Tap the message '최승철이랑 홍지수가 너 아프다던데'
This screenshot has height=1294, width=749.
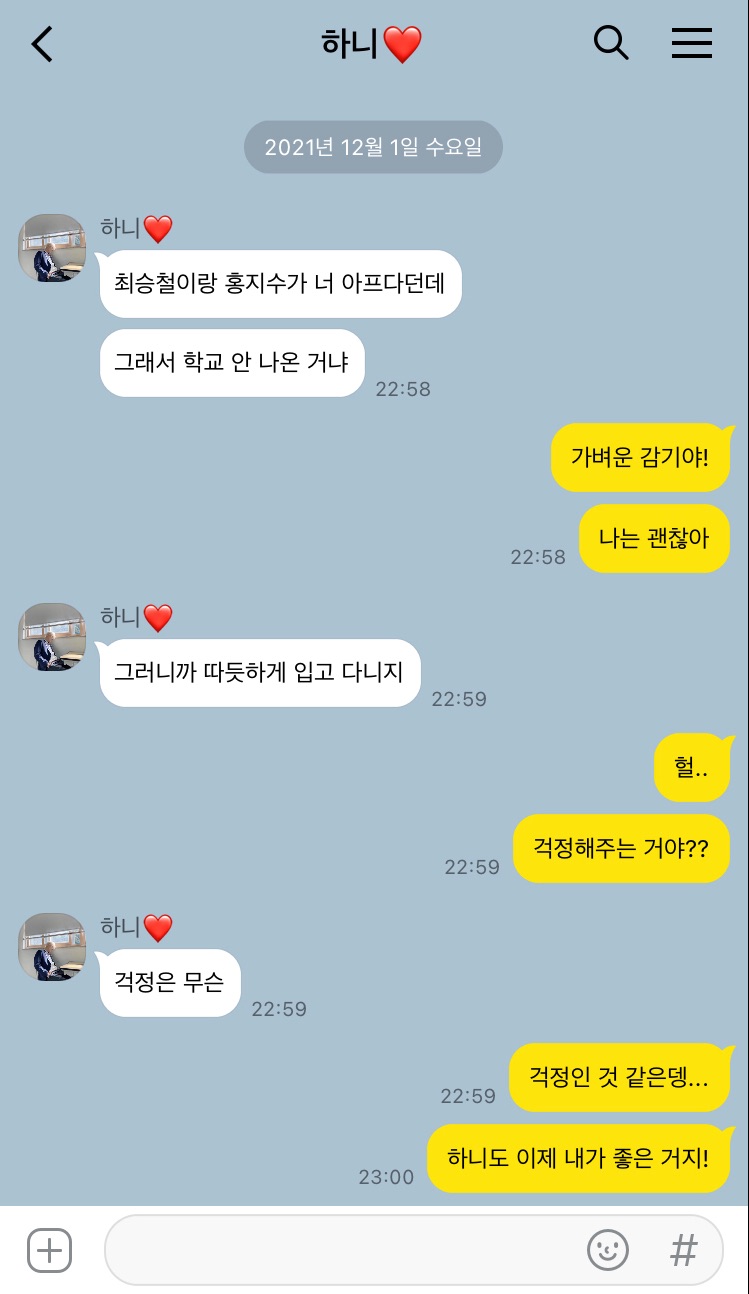[x=281, y=283]
